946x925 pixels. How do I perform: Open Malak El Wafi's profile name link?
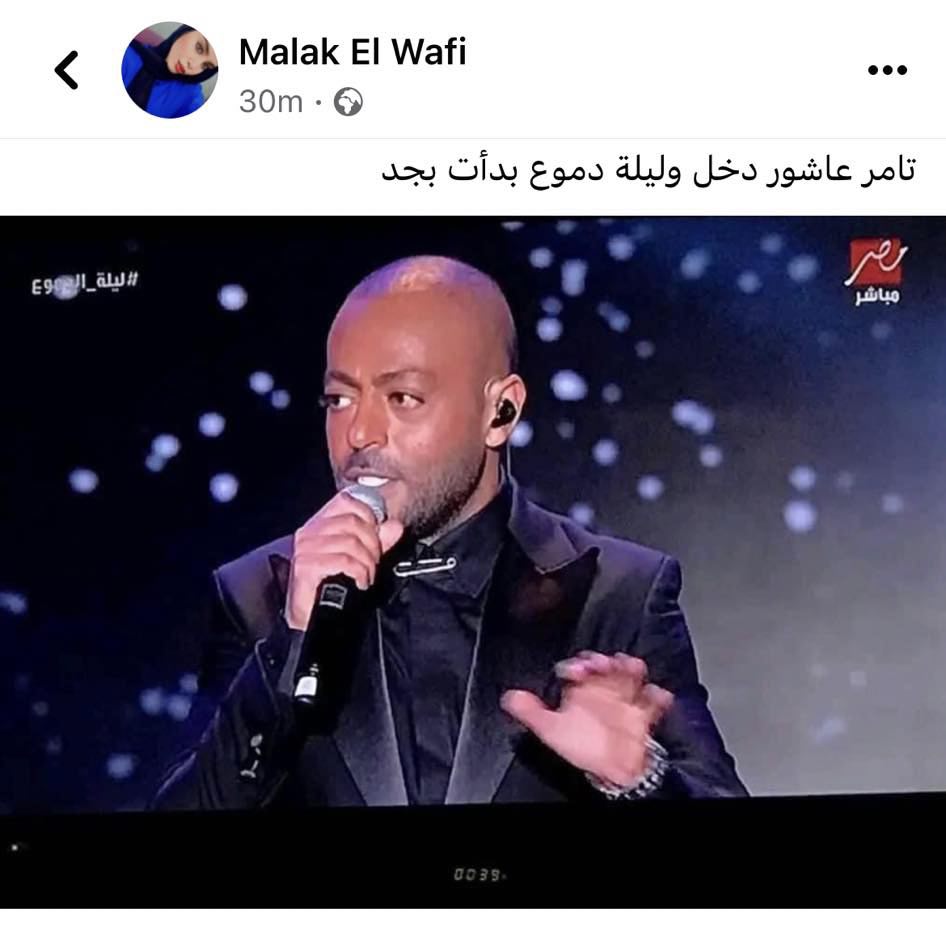tap(352, 52)
